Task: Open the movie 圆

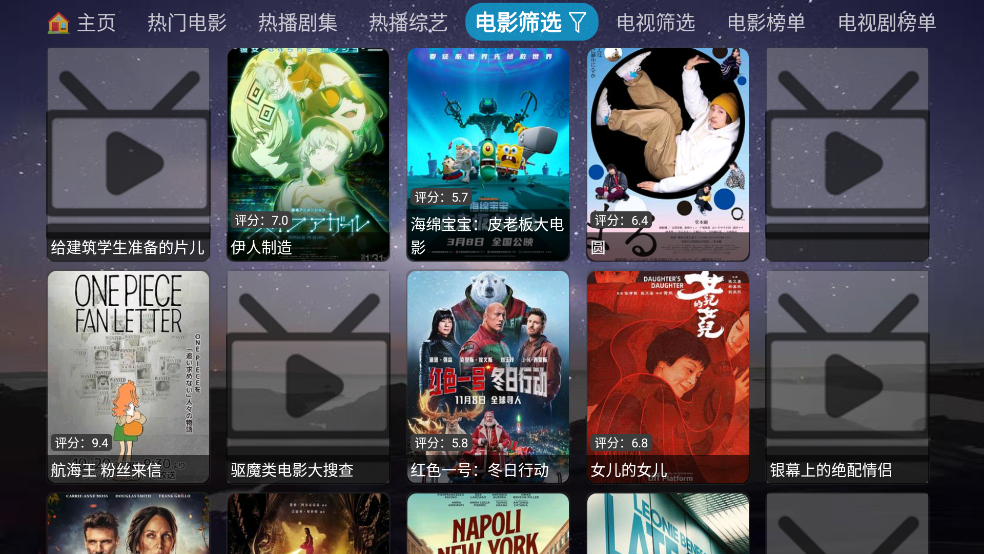Action: pos(668,155)
